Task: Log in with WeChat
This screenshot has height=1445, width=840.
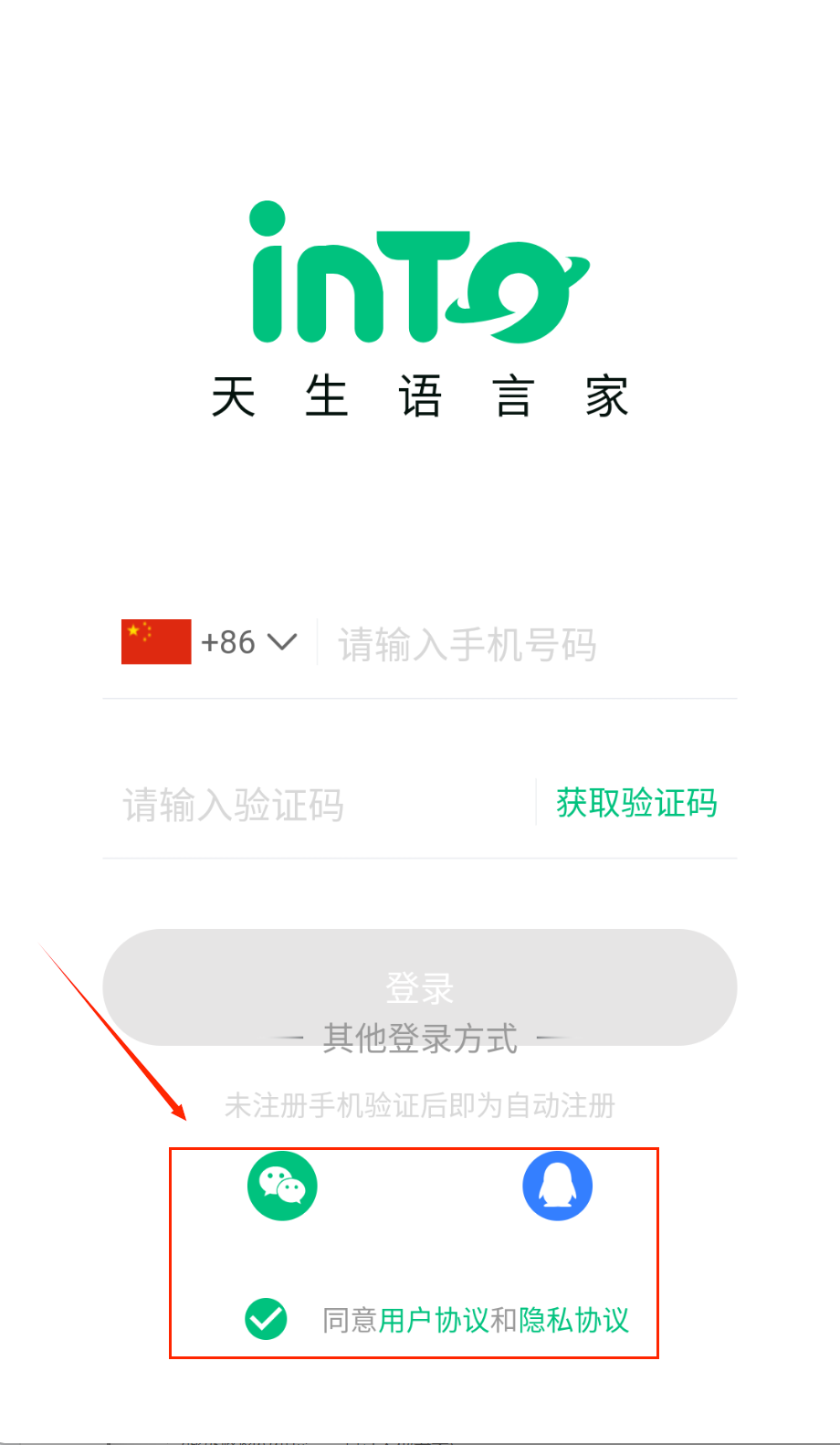Action: [x=282, y=1186]
